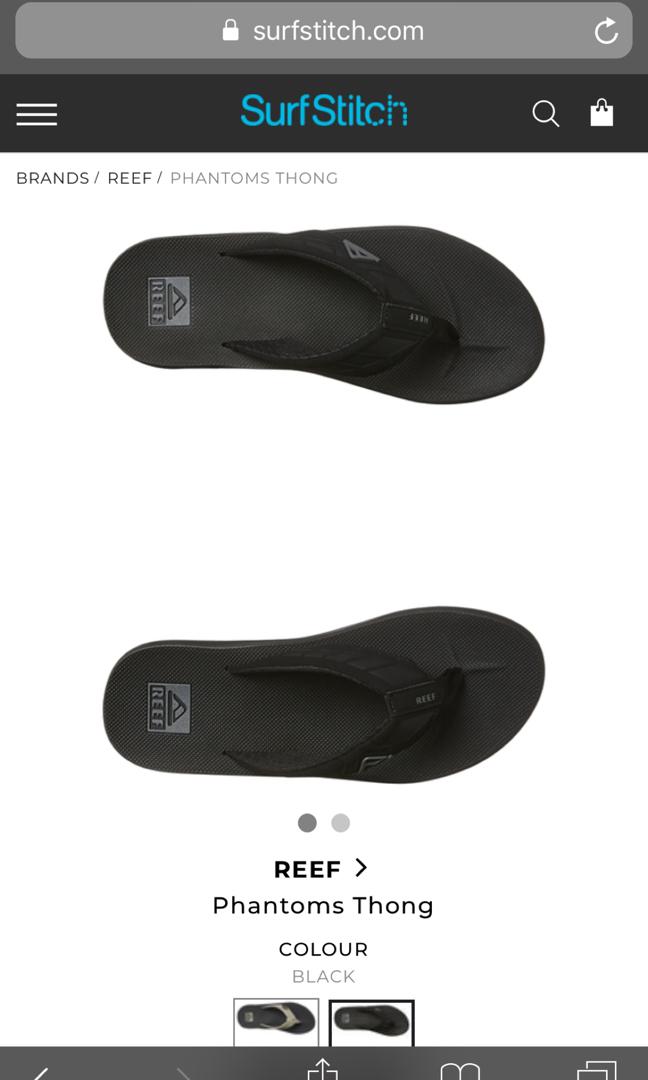Select the tan colour swatch

coord(276,1022)
